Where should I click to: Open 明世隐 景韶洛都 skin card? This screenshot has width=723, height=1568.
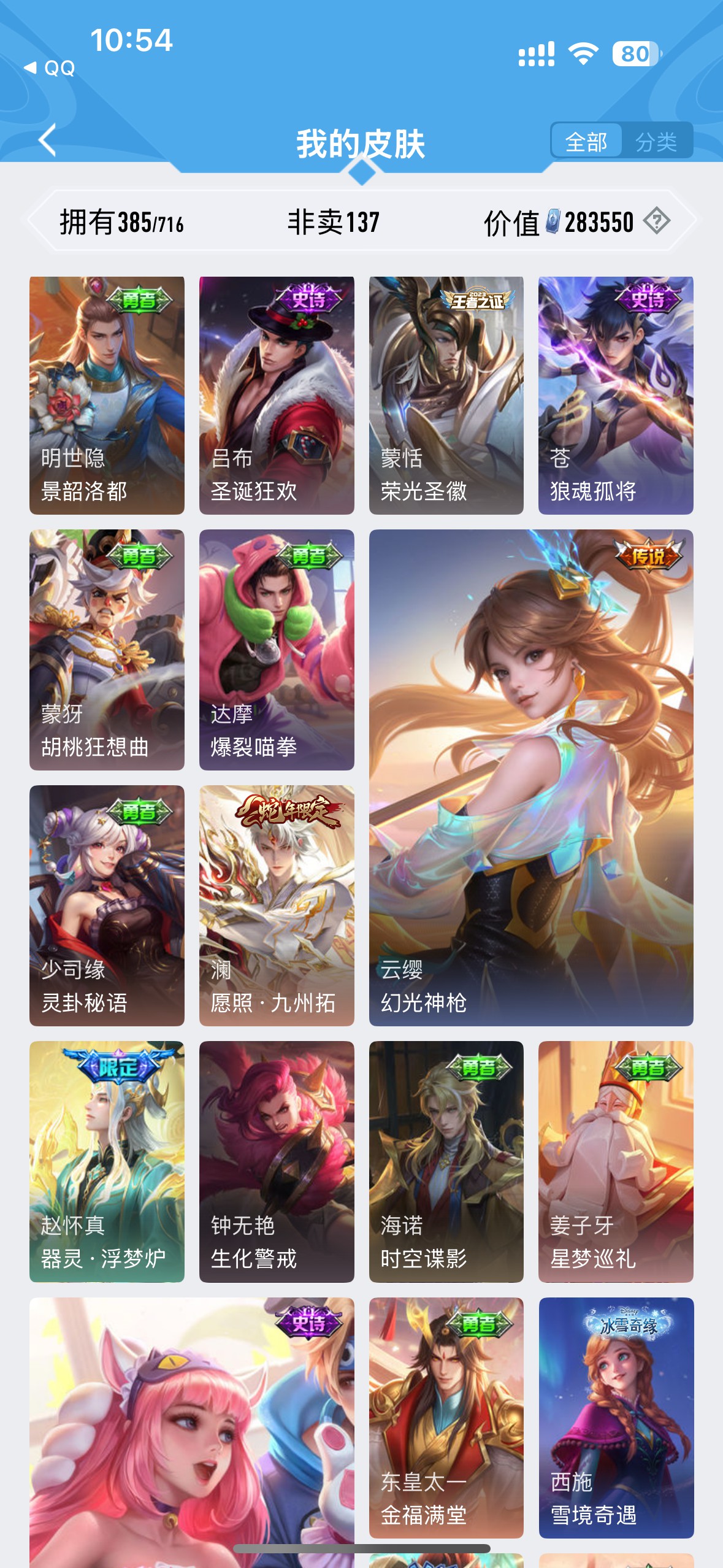coord(107,395)
